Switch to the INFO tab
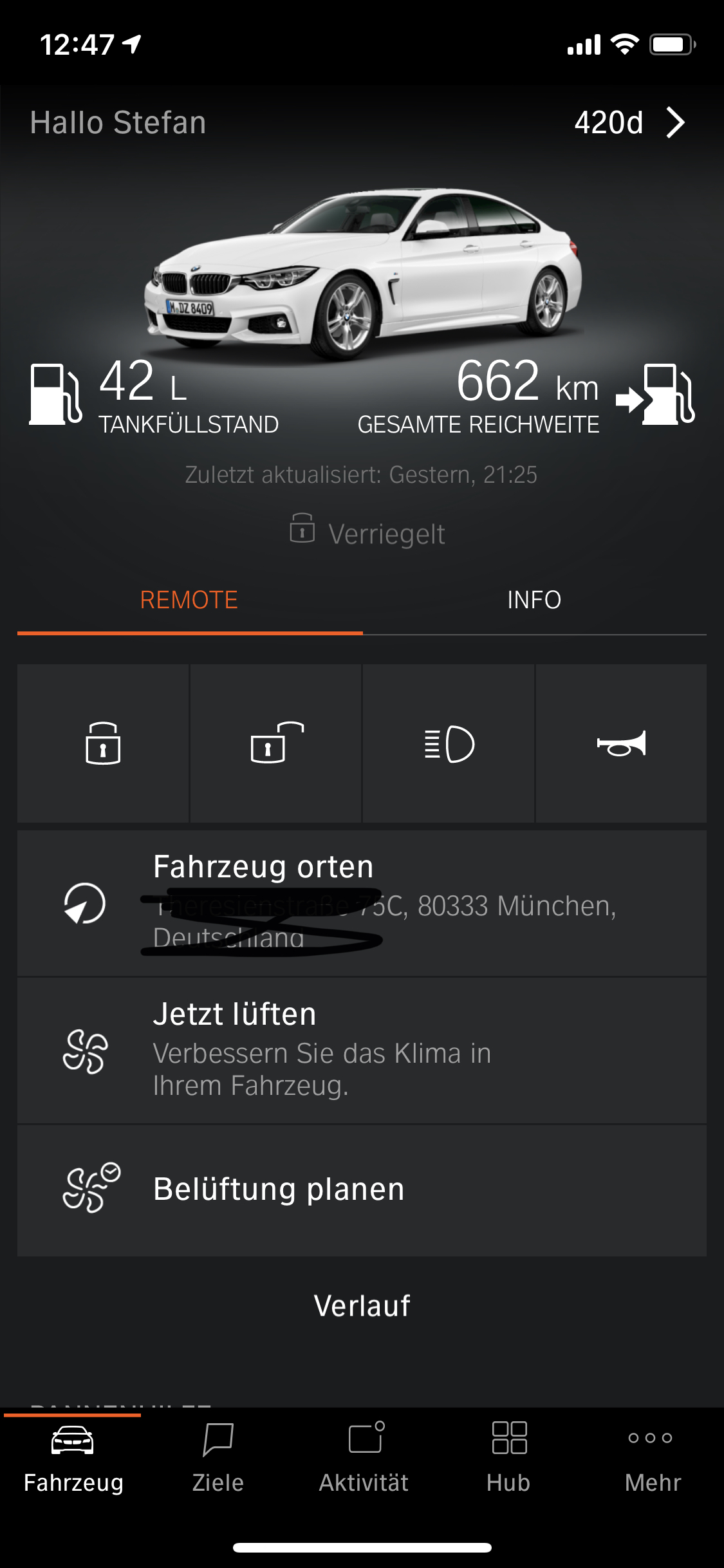Image resolution: width=724 pixels, height=1568 pixels. pos(534,600)
